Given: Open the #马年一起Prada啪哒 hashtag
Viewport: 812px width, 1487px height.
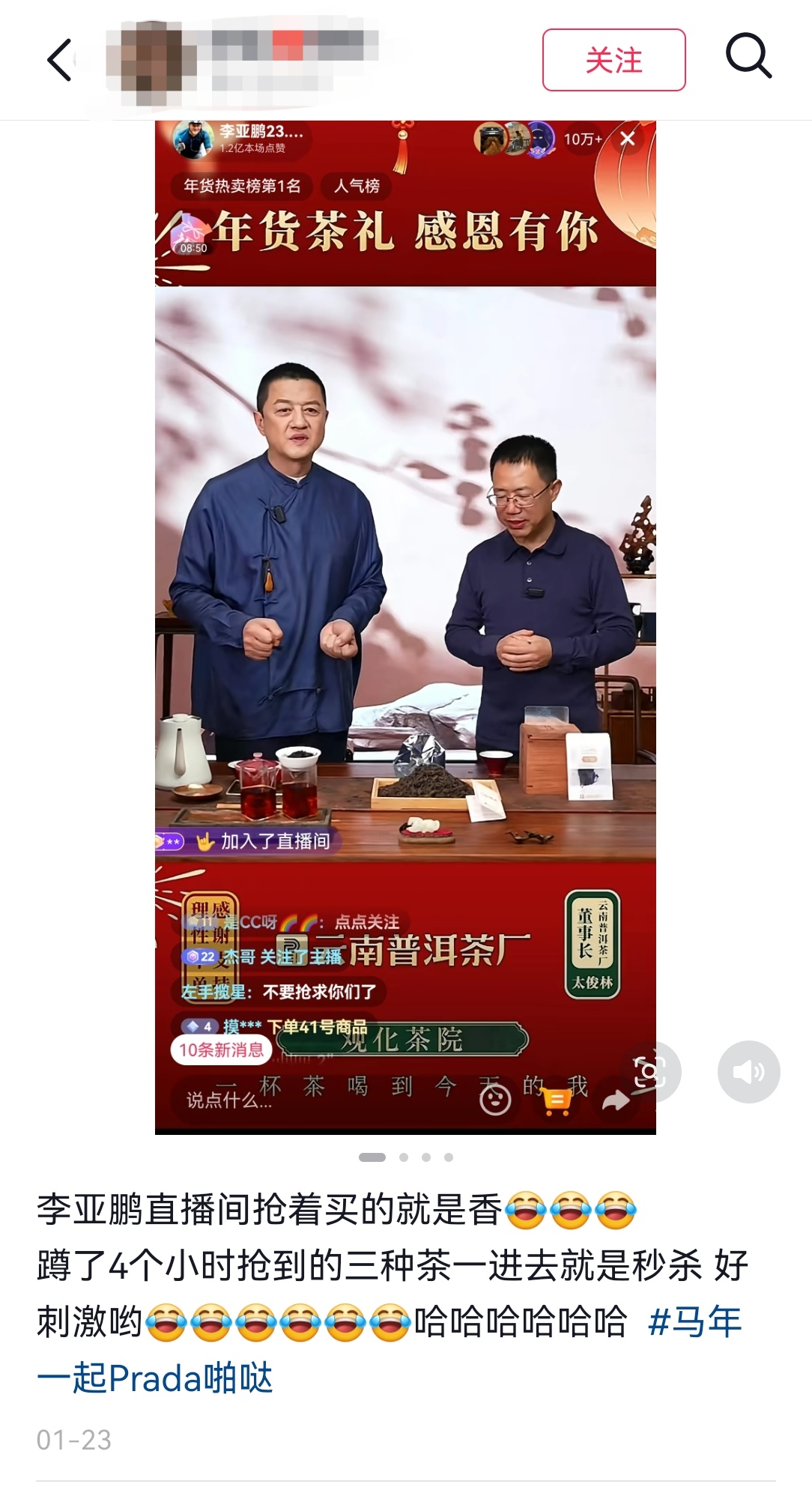Looking at the screenshot, I should tap(694, 1322).
